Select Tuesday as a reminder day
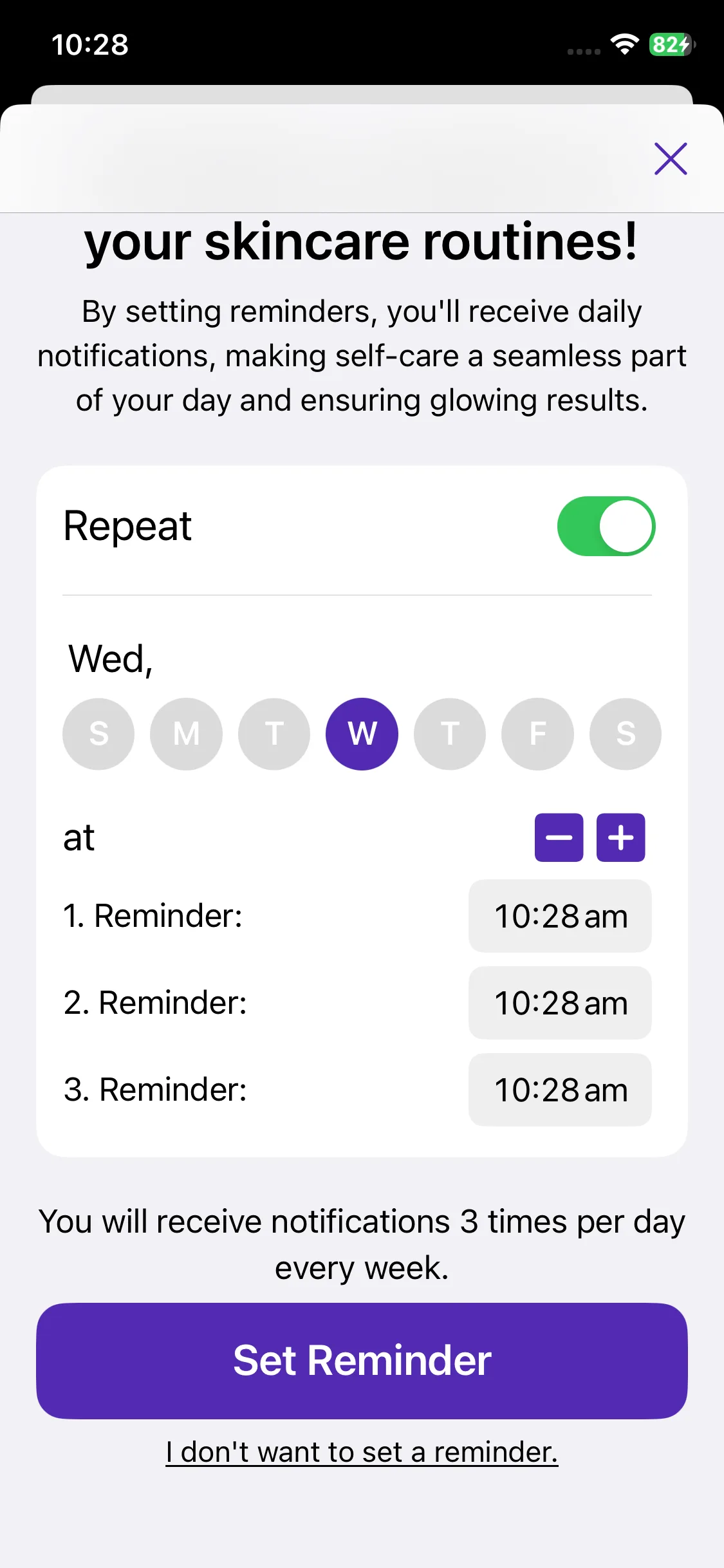724x1568 pixels. point(274,734)
